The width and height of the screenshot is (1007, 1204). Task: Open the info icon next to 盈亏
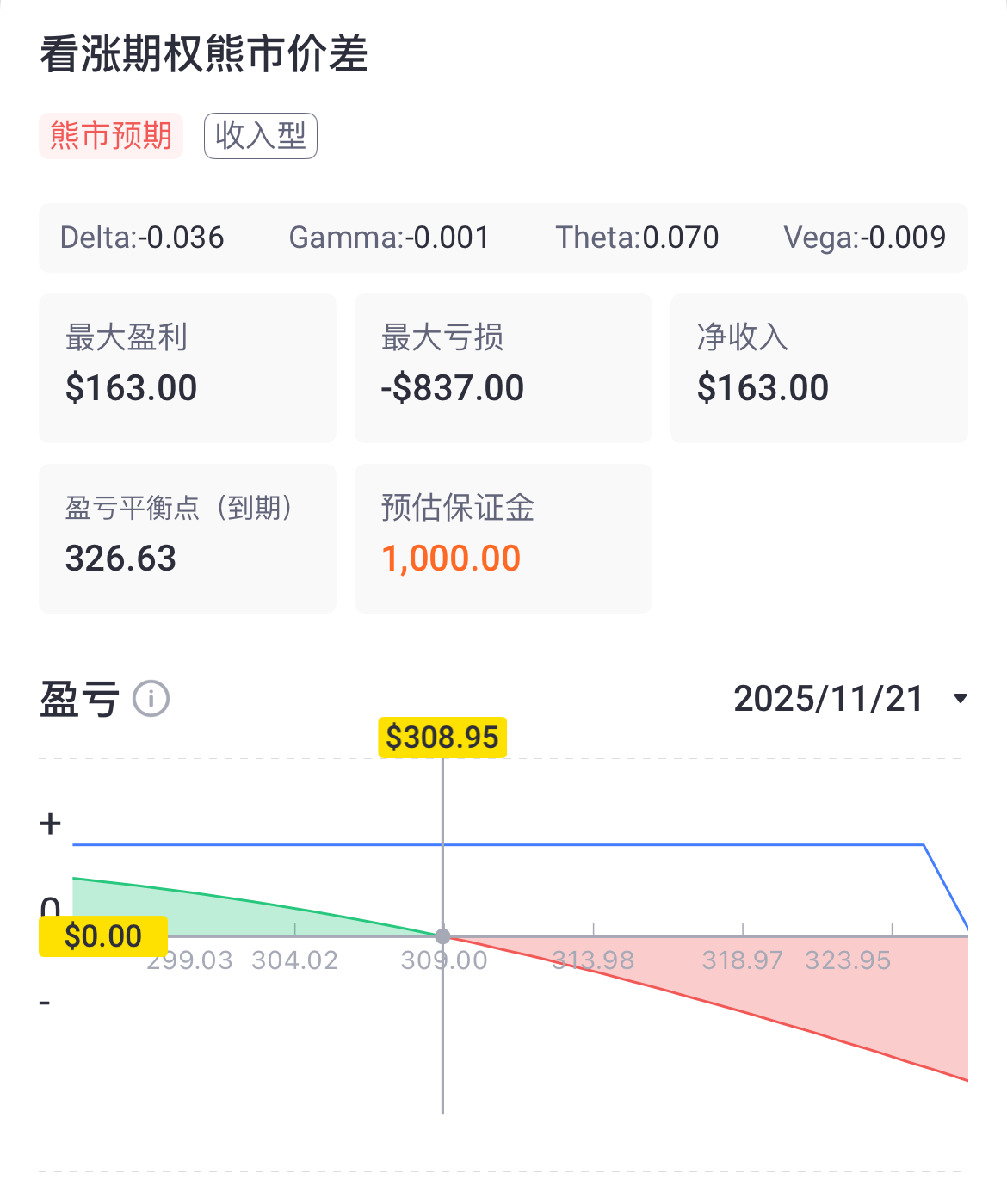pyautogui.click(x=151, y=698)
